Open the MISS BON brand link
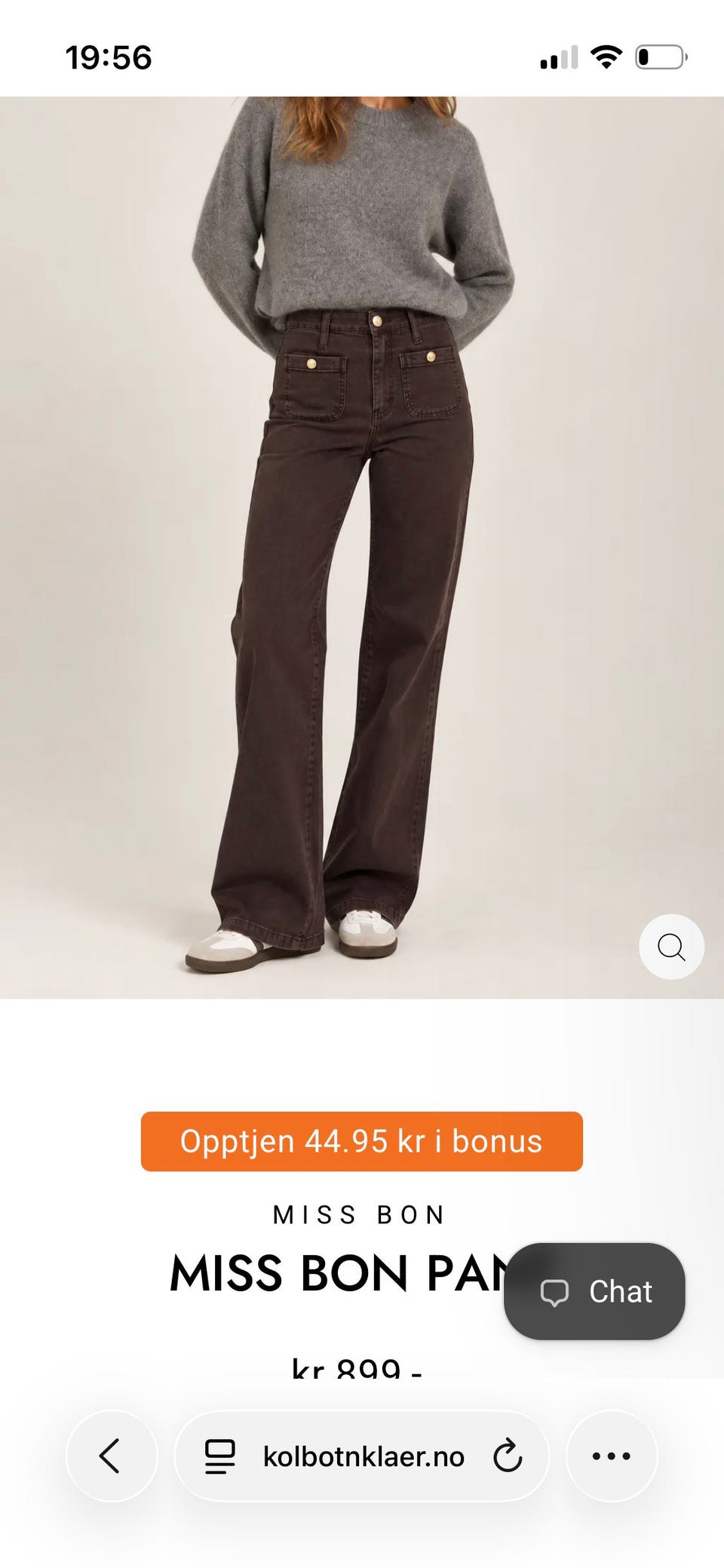This screenshot has width=724, height=1568. click(x=360, y=1215)
